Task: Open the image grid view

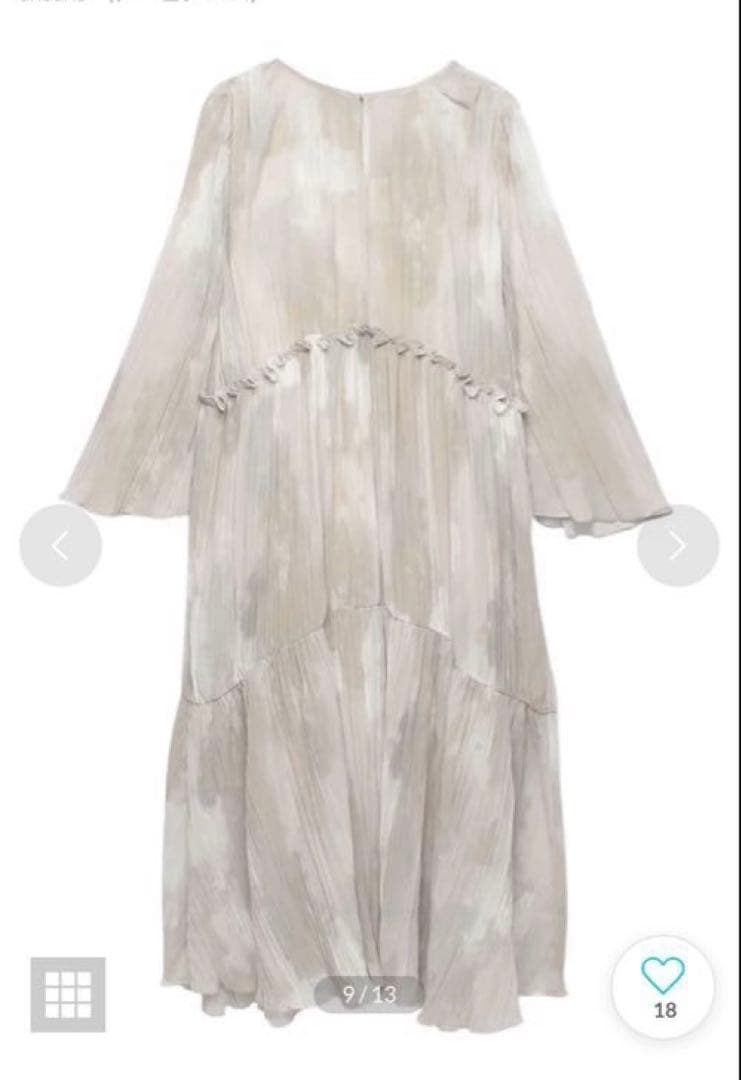Action: pos(68,994)
